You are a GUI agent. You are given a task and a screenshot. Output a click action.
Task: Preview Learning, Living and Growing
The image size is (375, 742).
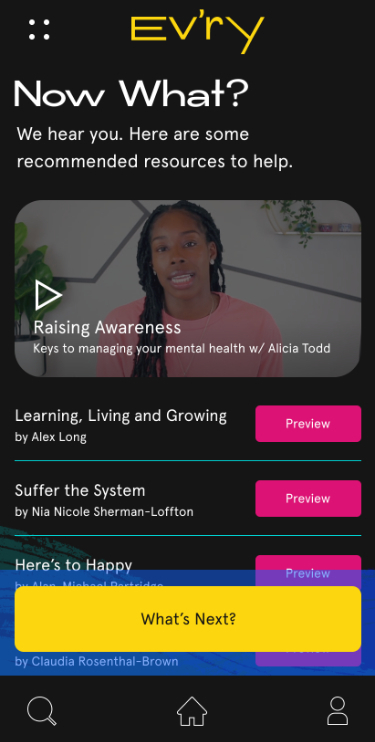tap(308, 424)
